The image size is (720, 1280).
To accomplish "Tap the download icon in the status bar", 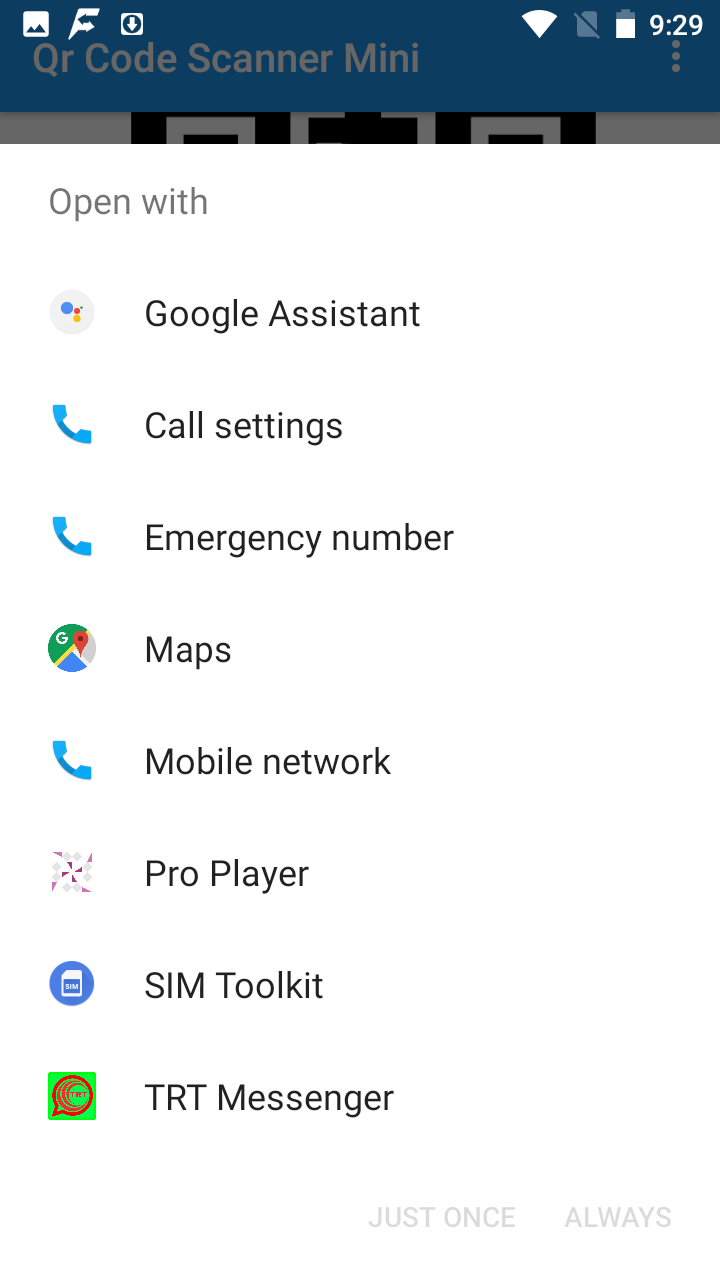I will pos(133,22).
